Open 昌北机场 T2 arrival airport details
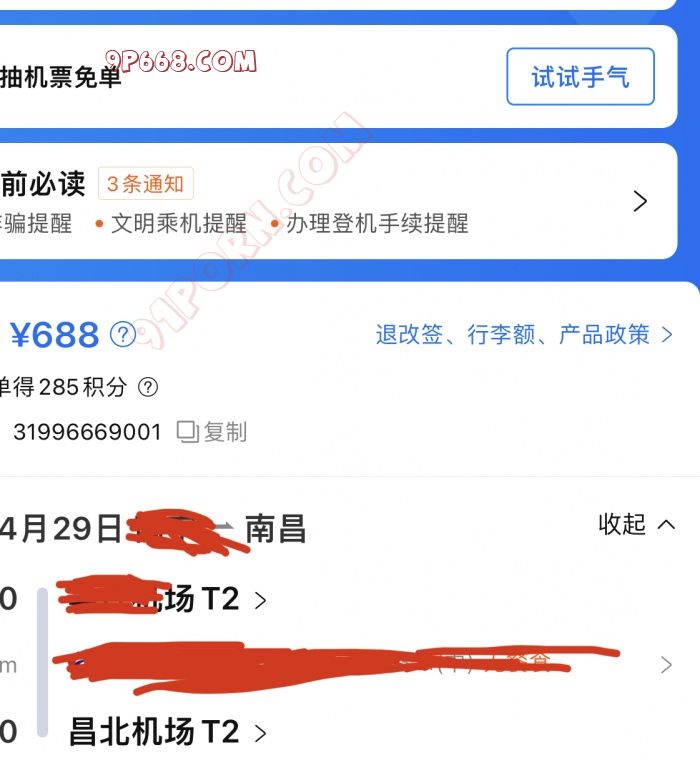 click(x=166, y=732)
